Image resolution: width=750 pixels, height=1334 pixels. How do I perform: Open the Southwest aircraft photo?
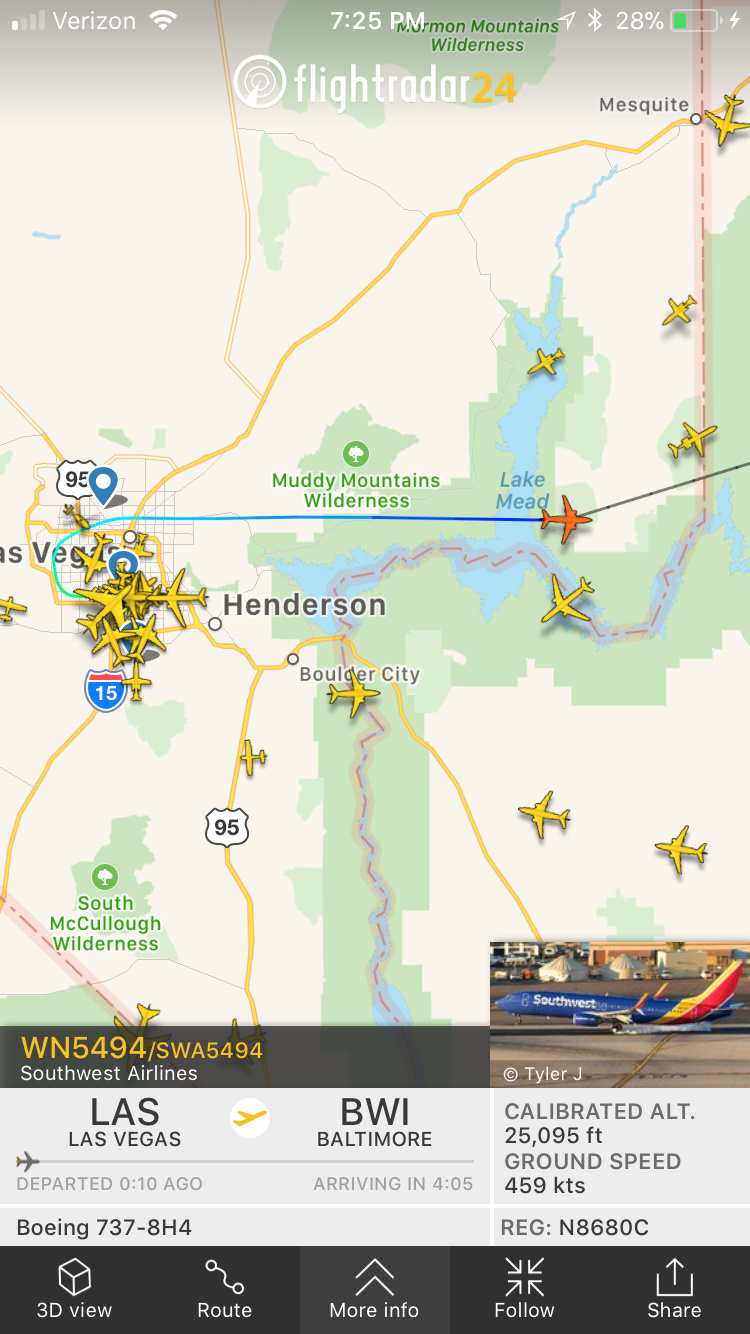pos(619,1013)
